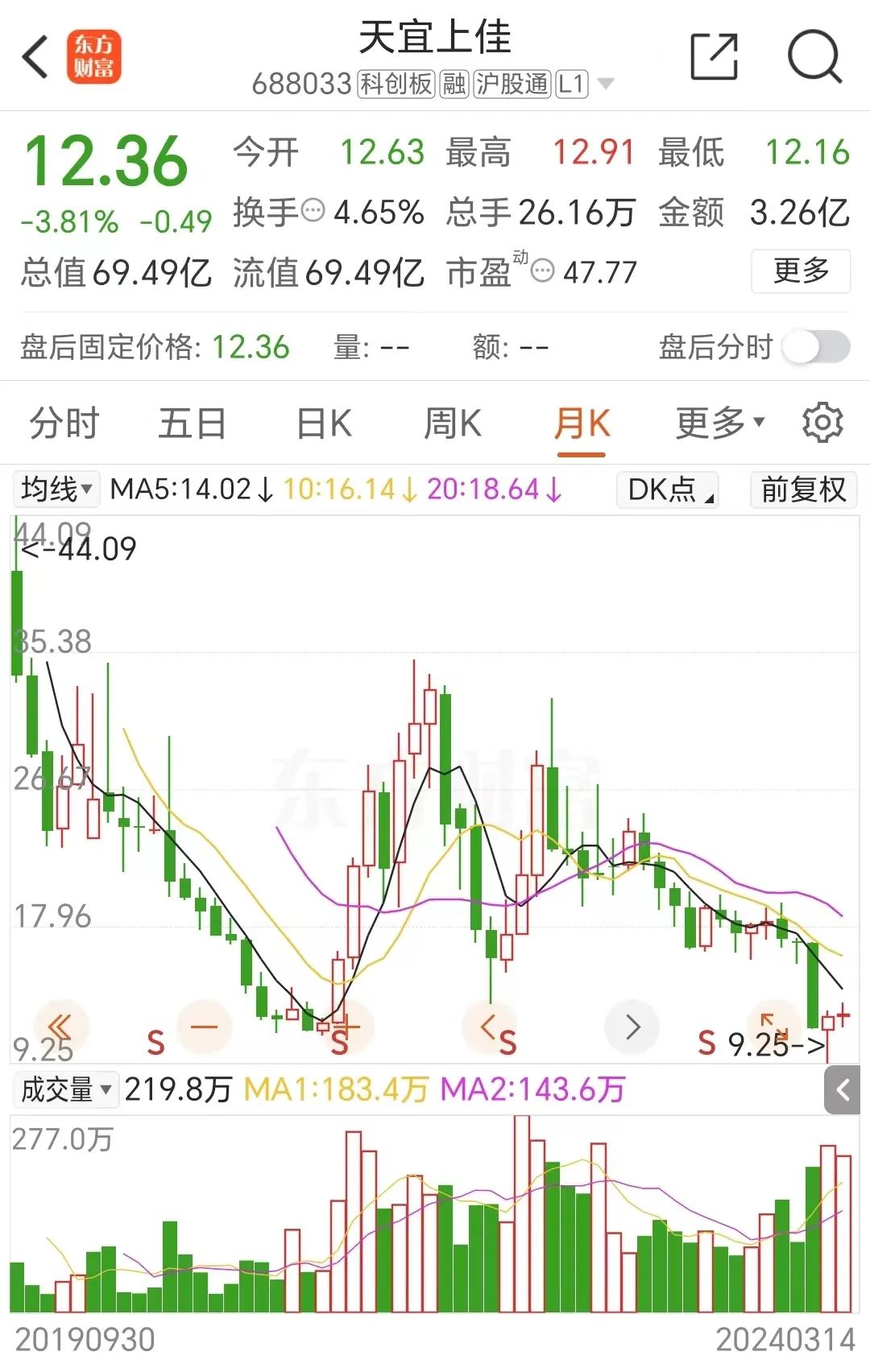Share this stock page
Image resolution: width=870 pixels, height=1372 pixels.
(x=715, y=56)
